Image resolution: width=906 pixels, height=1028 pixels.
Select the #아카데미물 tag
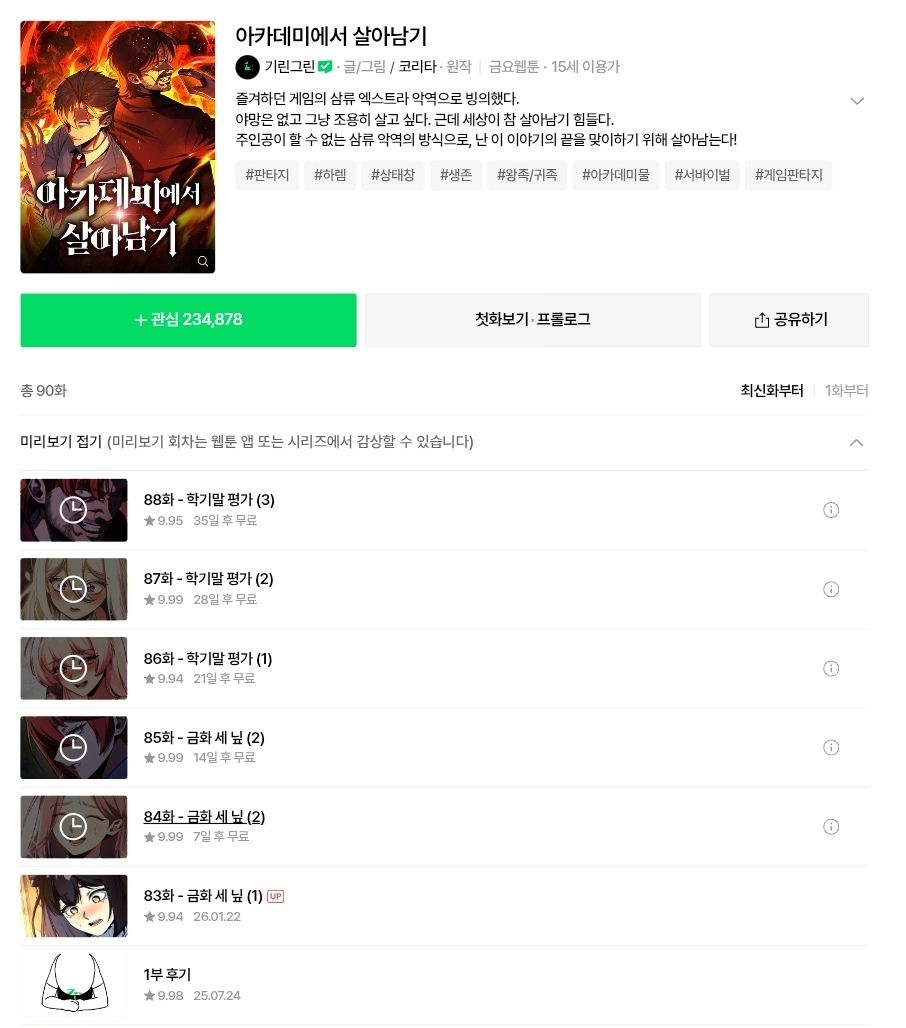(x=615, y=176)
